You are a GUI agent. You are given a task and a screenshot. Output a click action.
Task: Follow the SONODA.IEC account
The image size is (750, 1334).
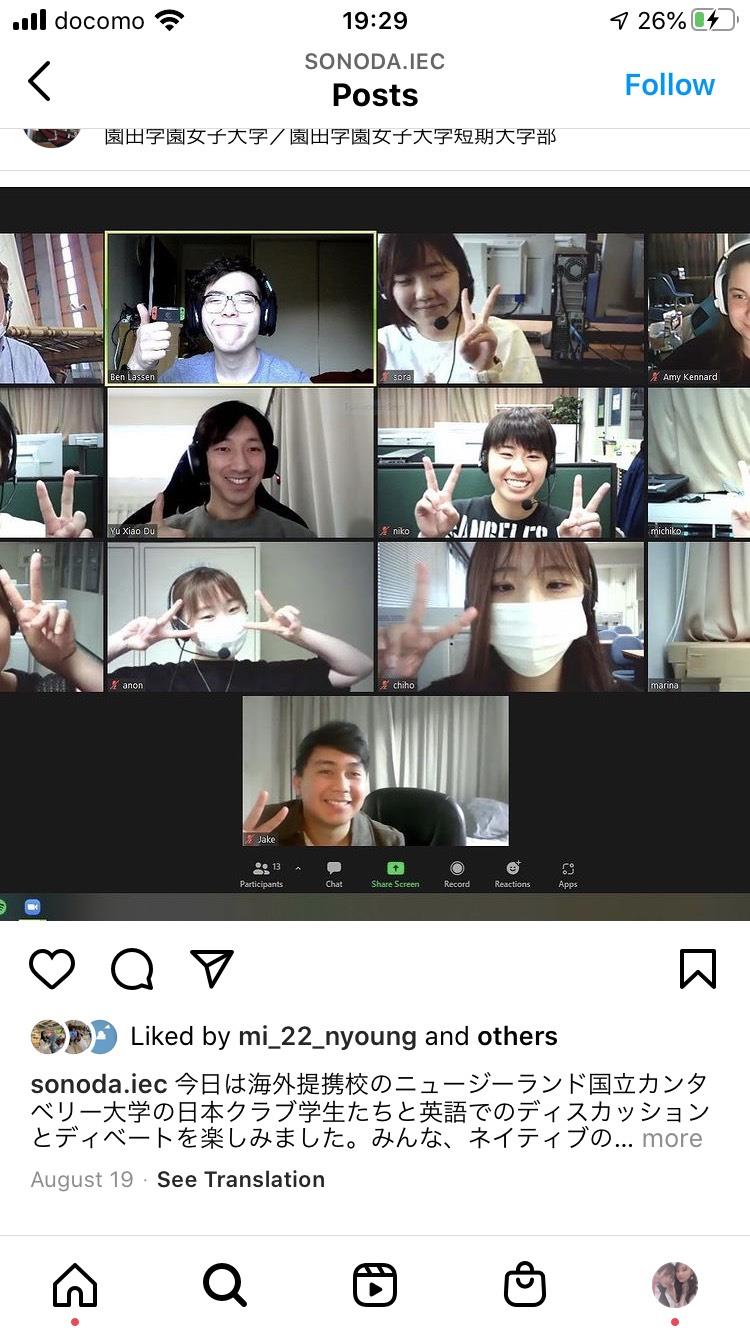click(669, 85)
